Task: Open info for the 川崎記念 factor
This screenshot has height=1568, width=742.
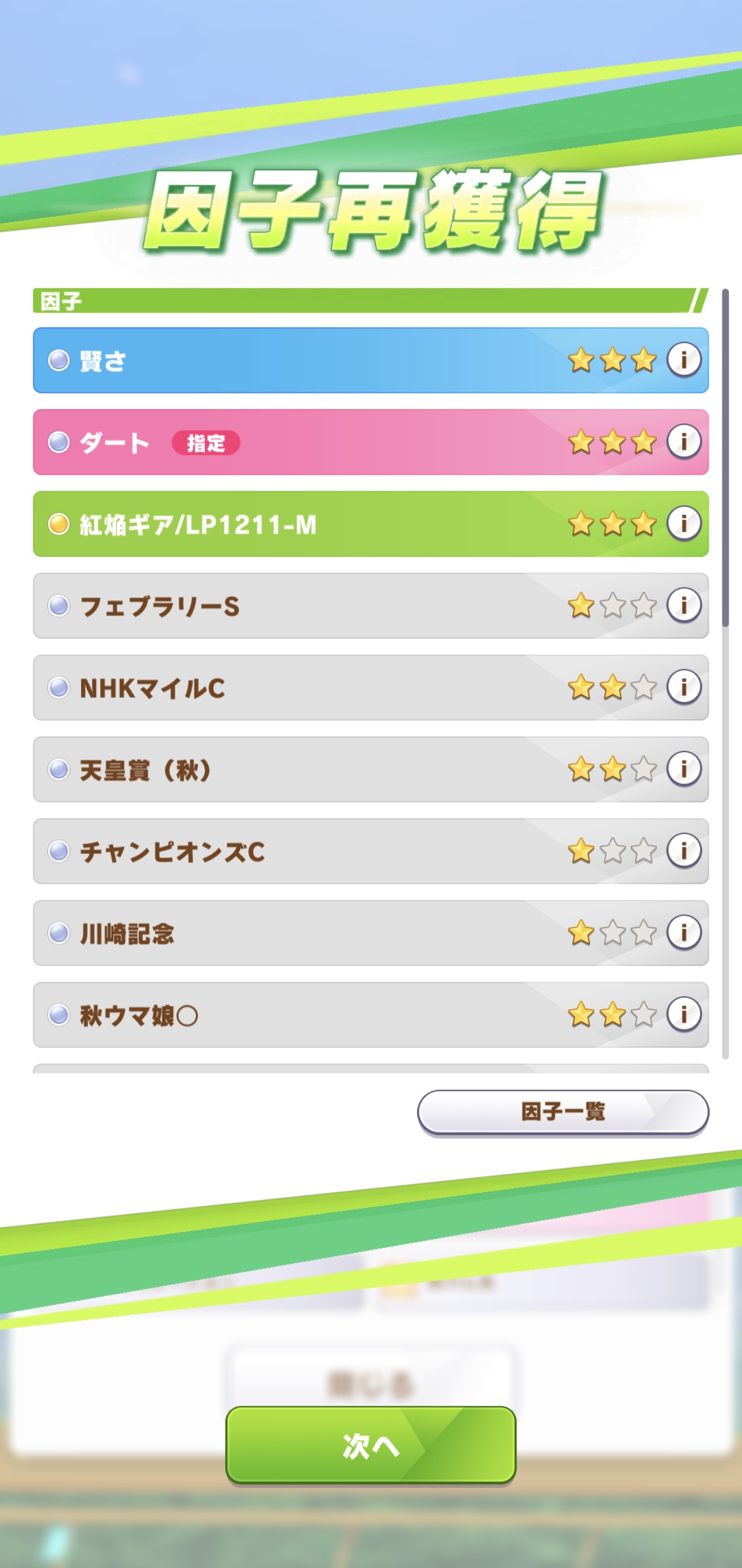Action: point(683,932)
